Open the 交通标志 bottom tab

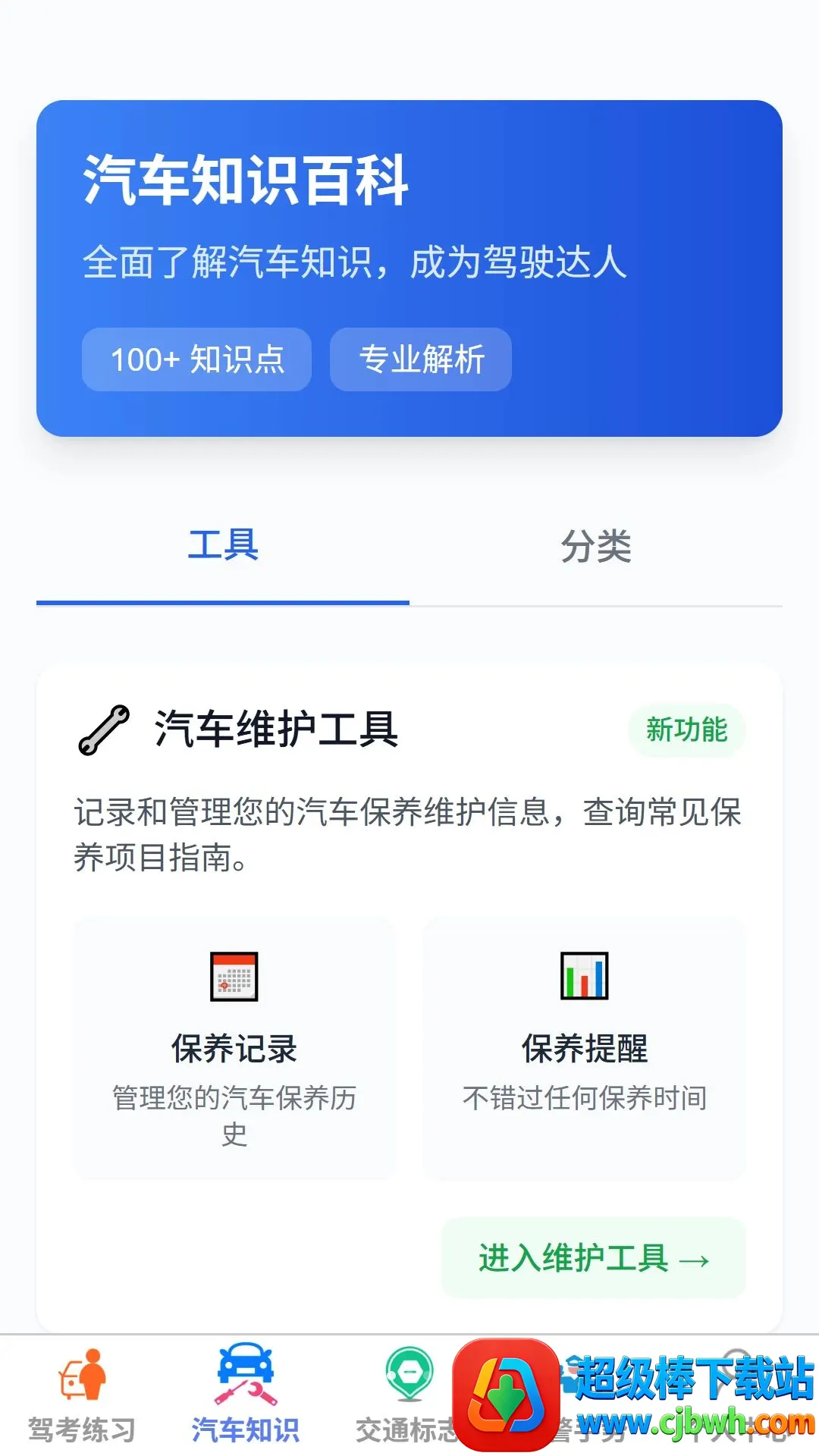(406, 1397)
